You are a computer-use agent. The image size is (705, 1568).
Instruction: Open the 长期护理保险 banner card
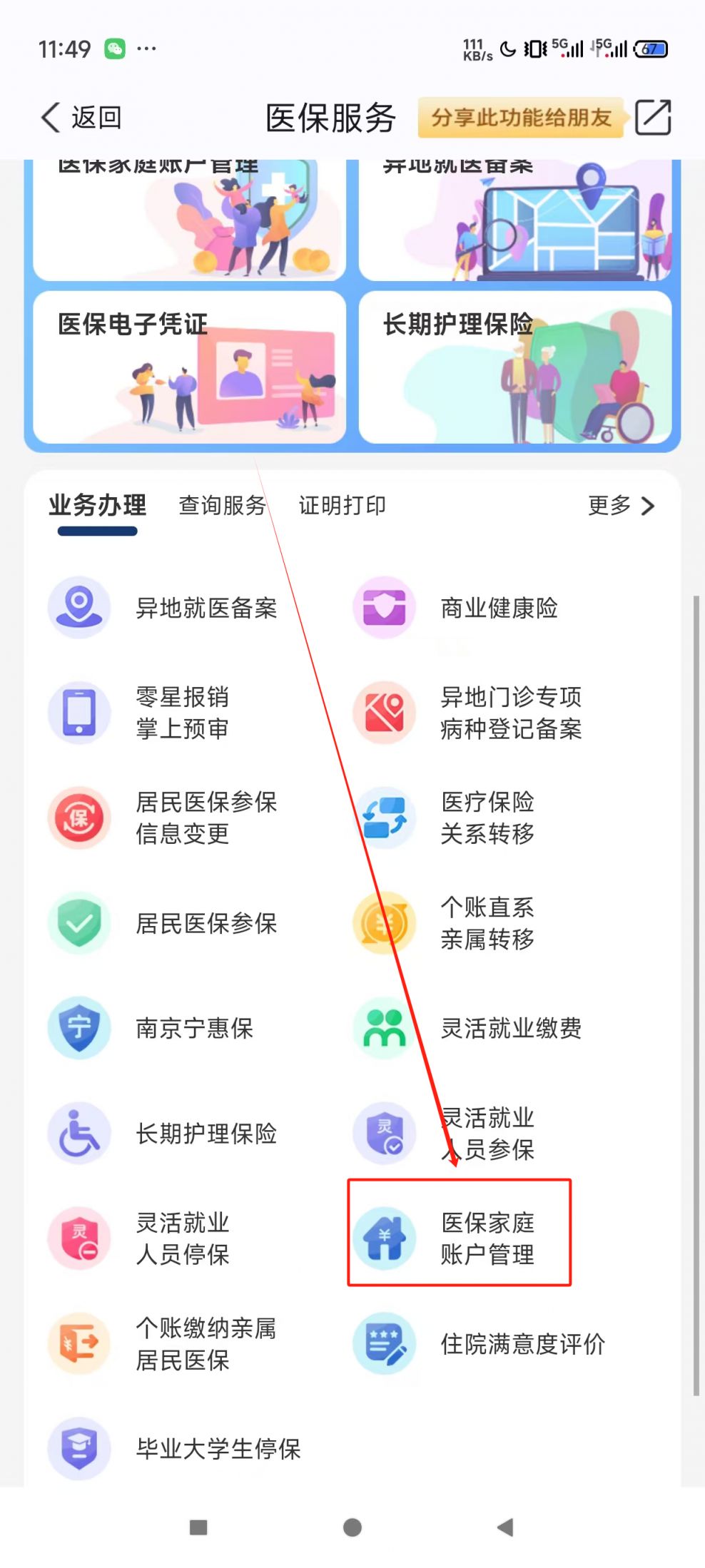[514, 367]
